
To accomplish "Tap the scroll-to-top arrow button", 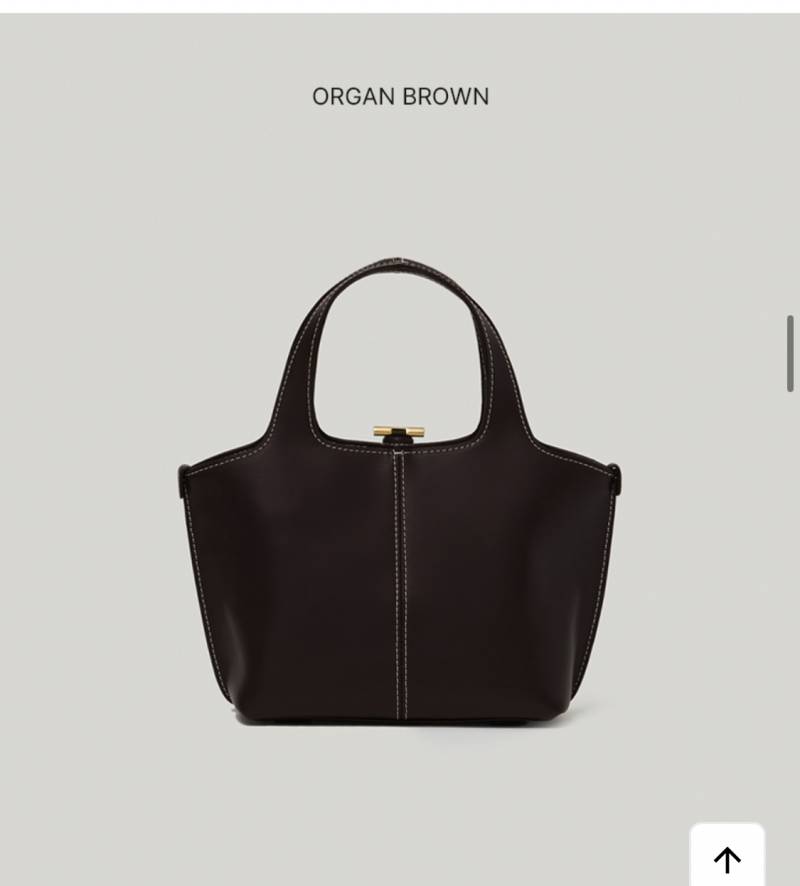I will coord(727,857).
